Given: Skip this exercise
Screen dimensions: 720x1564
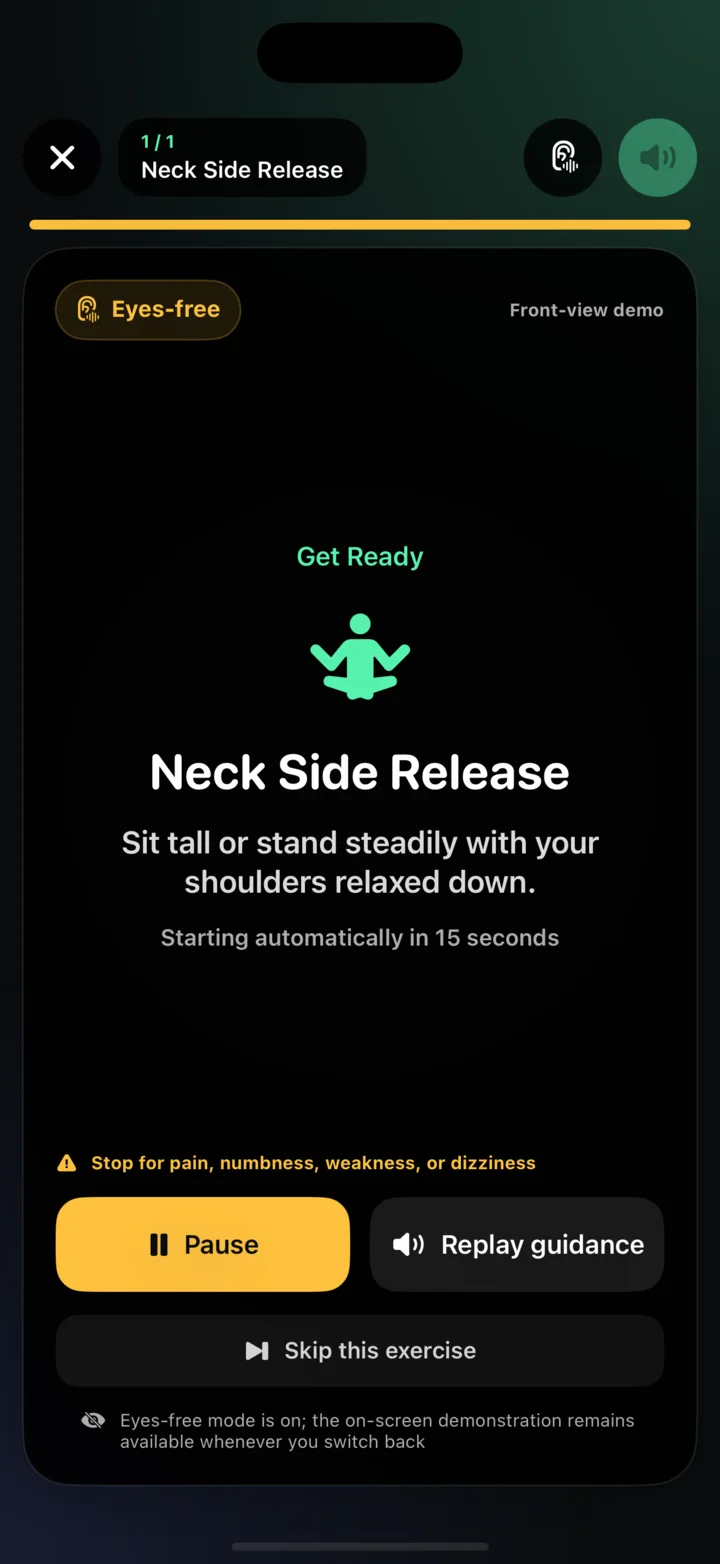Looking at the screenshot, I should [x=360, y=1350].
